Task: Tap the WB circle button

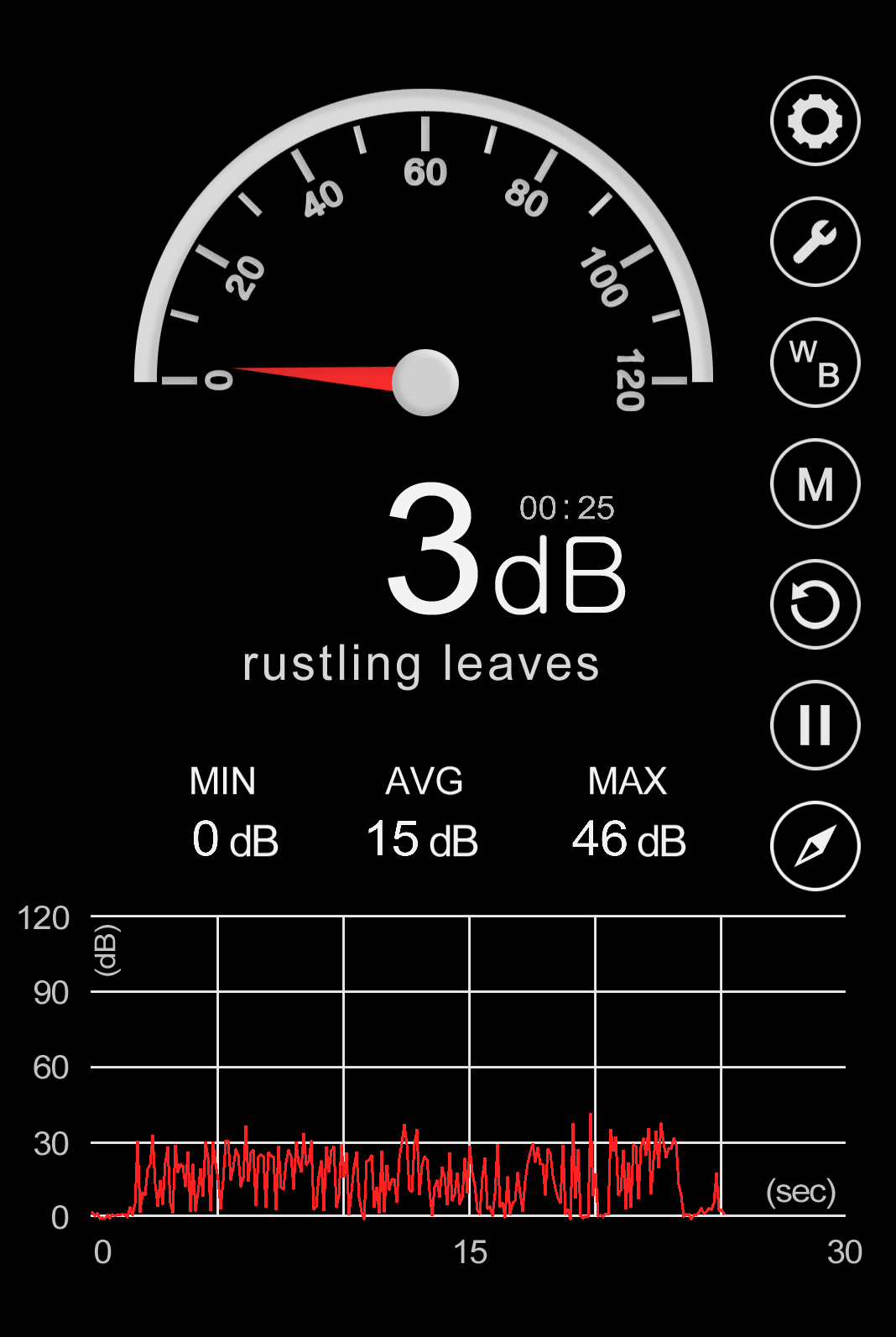Action: point(815,363)
